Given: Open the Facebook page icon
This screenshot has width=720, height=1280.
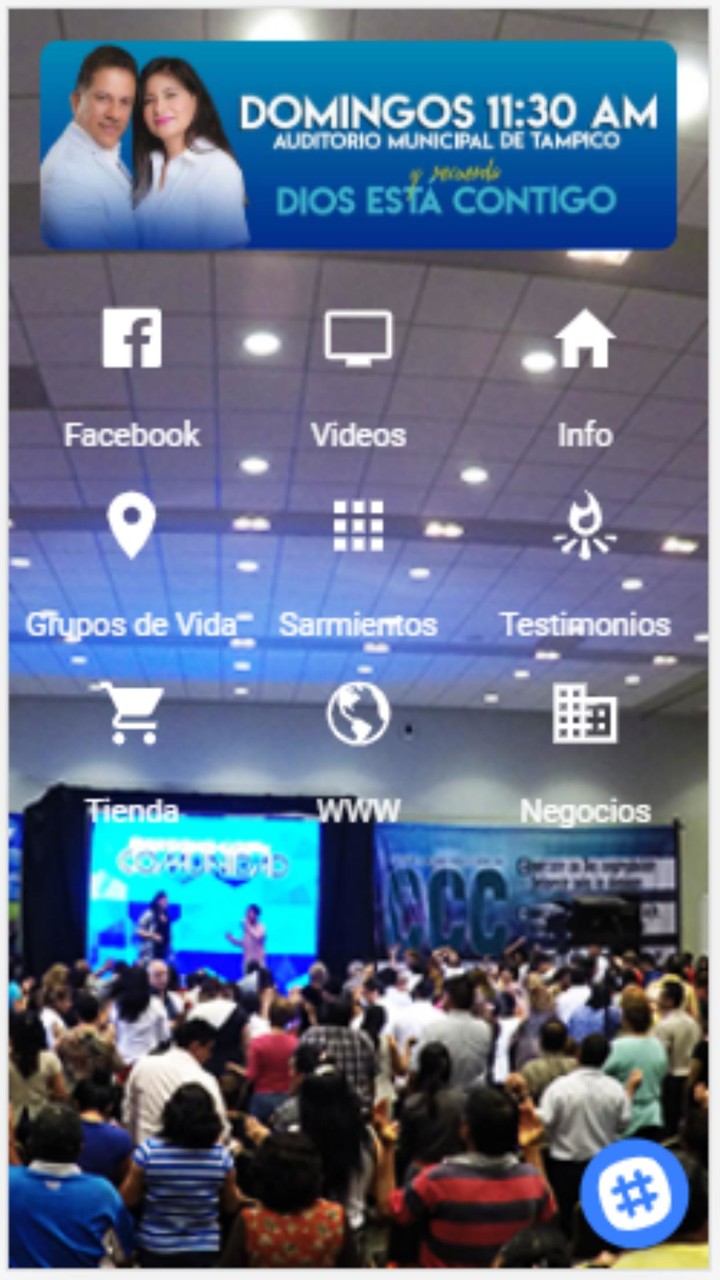Looking at the screenshot, I should pyautogui.click(x=131, y=337).
